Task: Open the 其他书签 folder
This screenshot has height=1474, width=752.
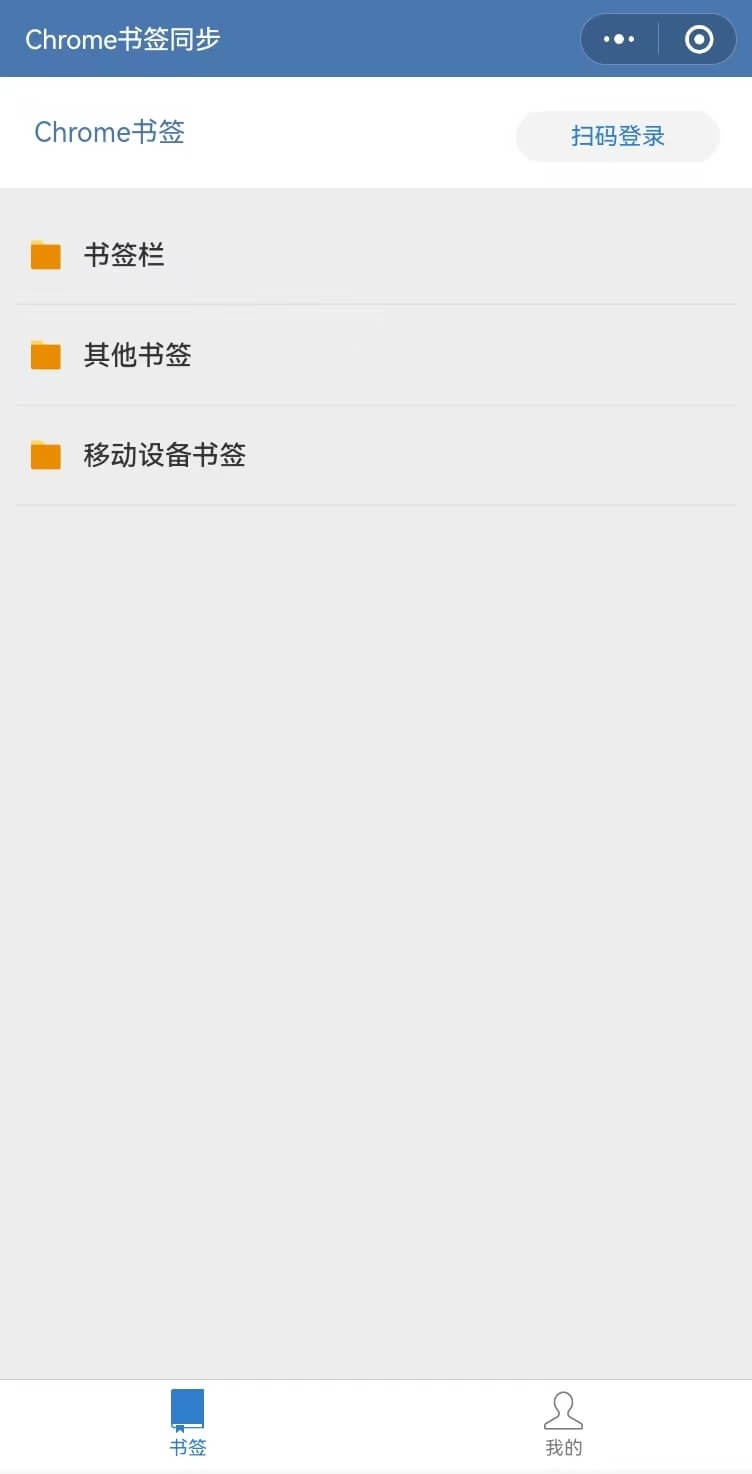Action: pos(137,355)
